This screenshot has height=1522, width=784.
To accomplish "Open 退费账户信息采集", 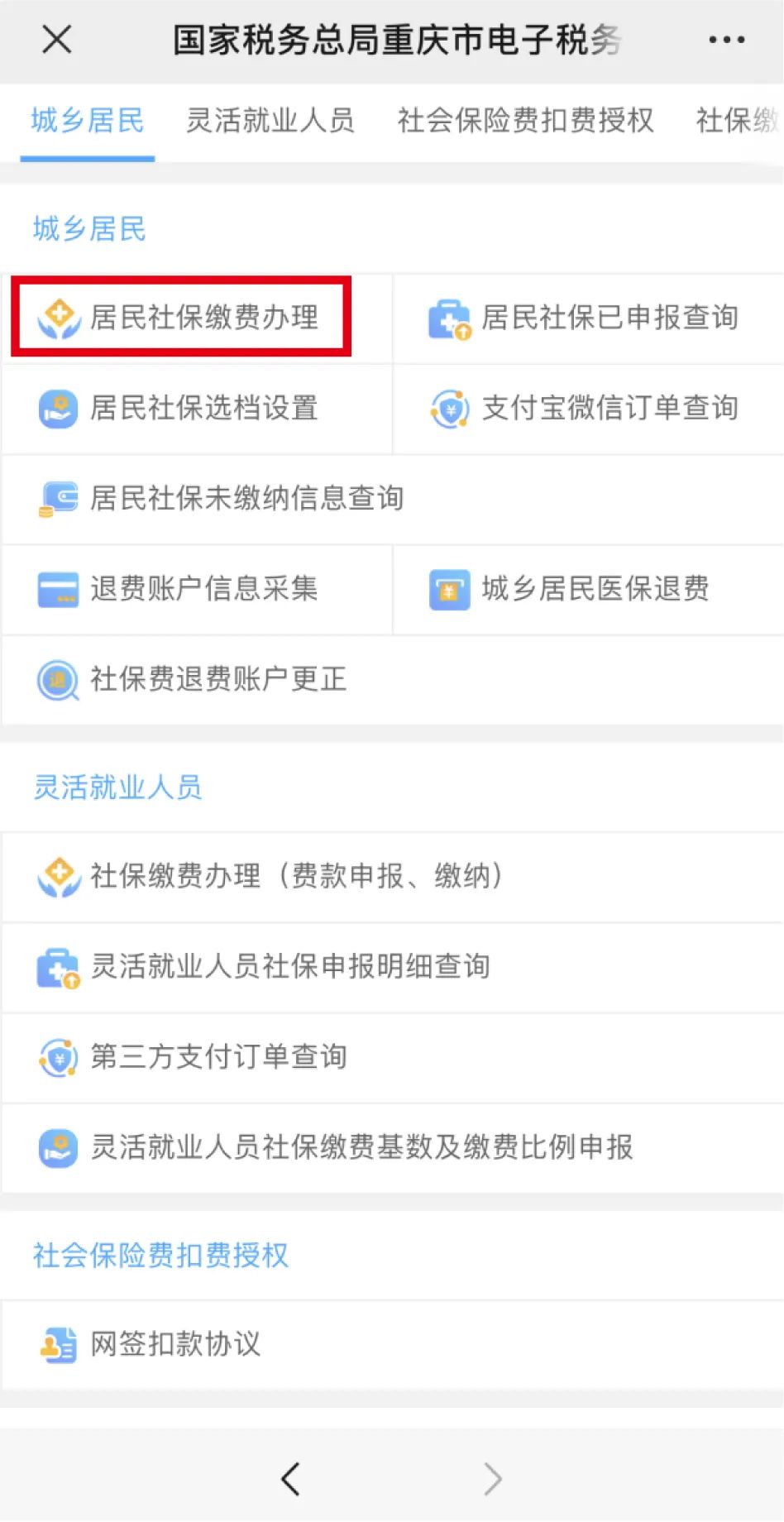I will coord(197,589).
